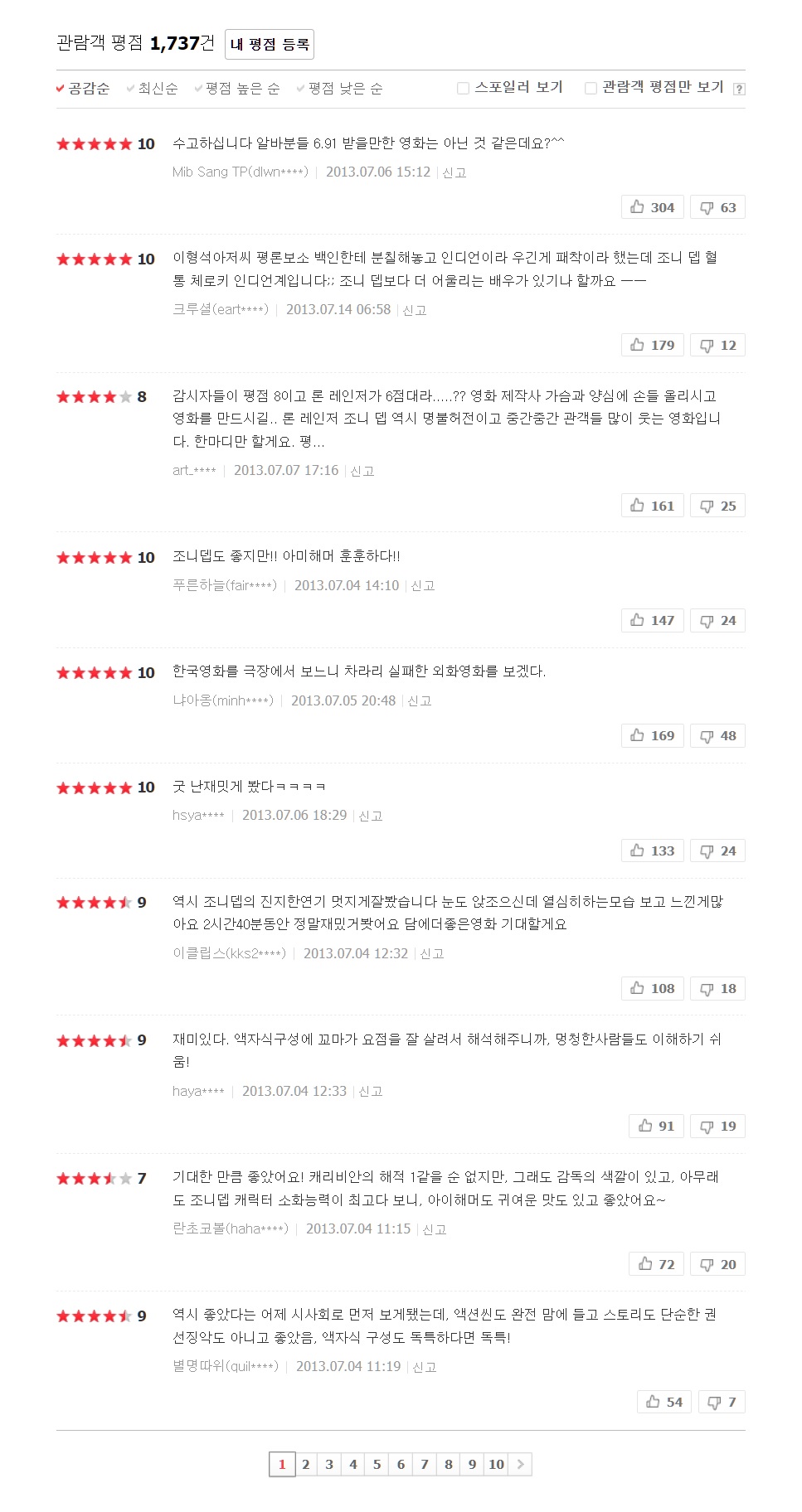The image size is (802, 1512).
Task: Sort reviews by 평점 높은 순
Action: 241,89
